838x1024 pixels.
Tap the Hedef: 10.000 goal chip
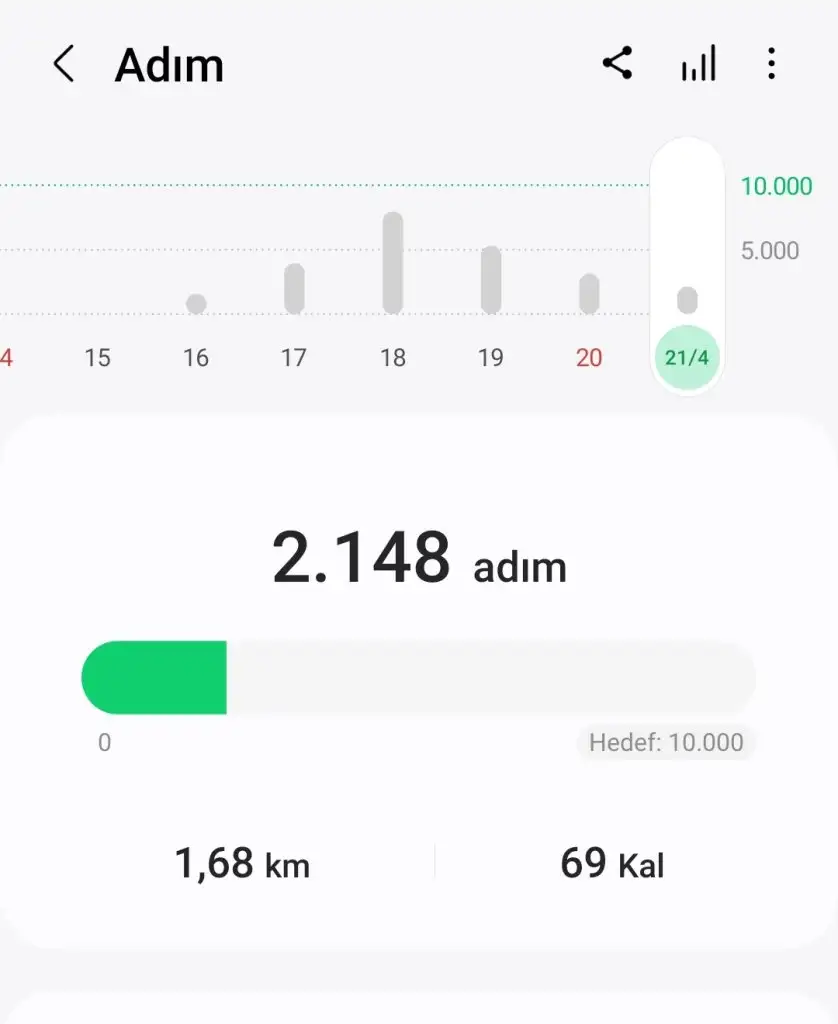666,742
